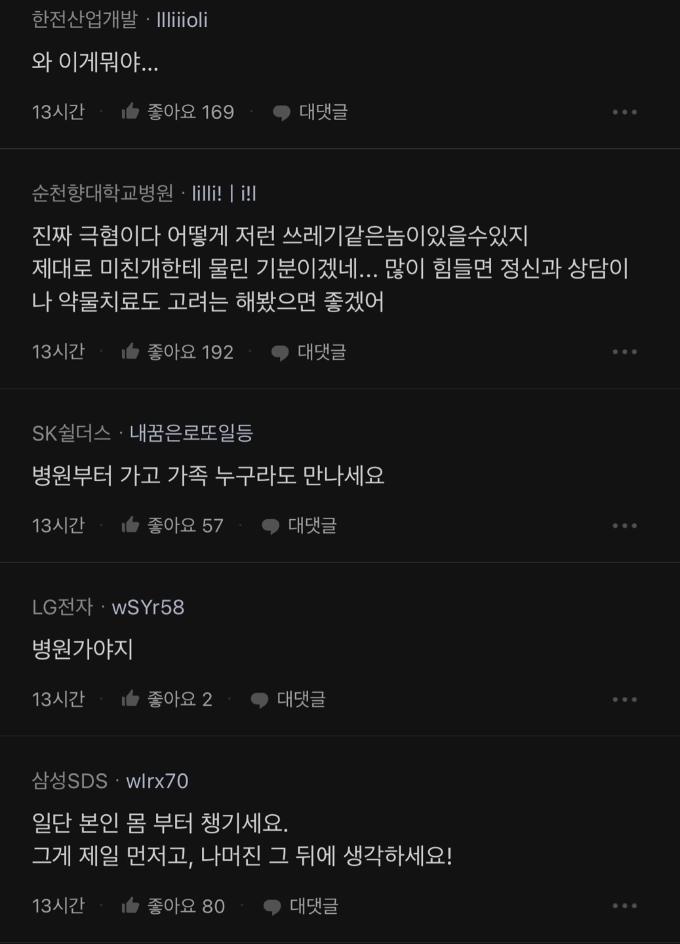Open more options on 삼성SDS comment

[x=624, y=907]
